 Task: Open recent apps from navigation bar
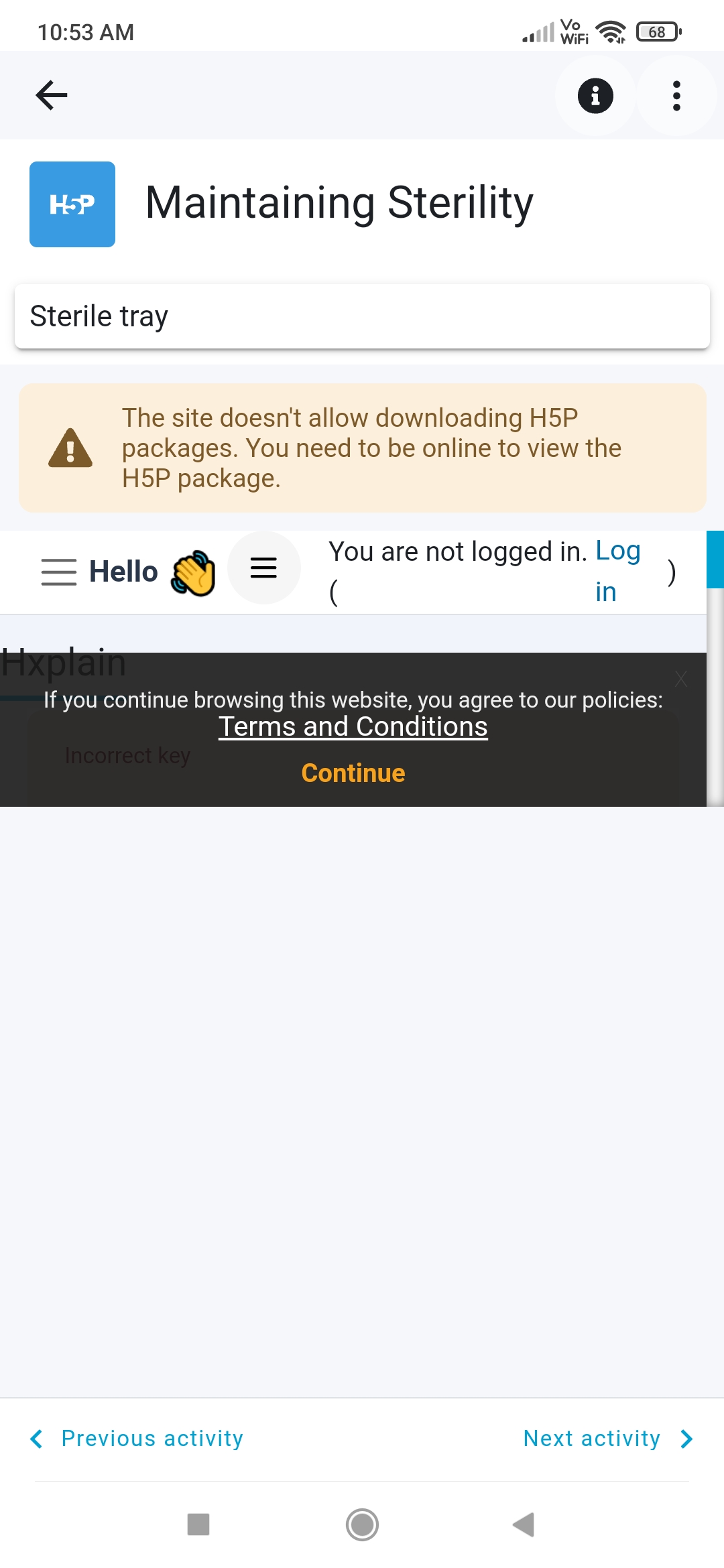point(198,1524)
